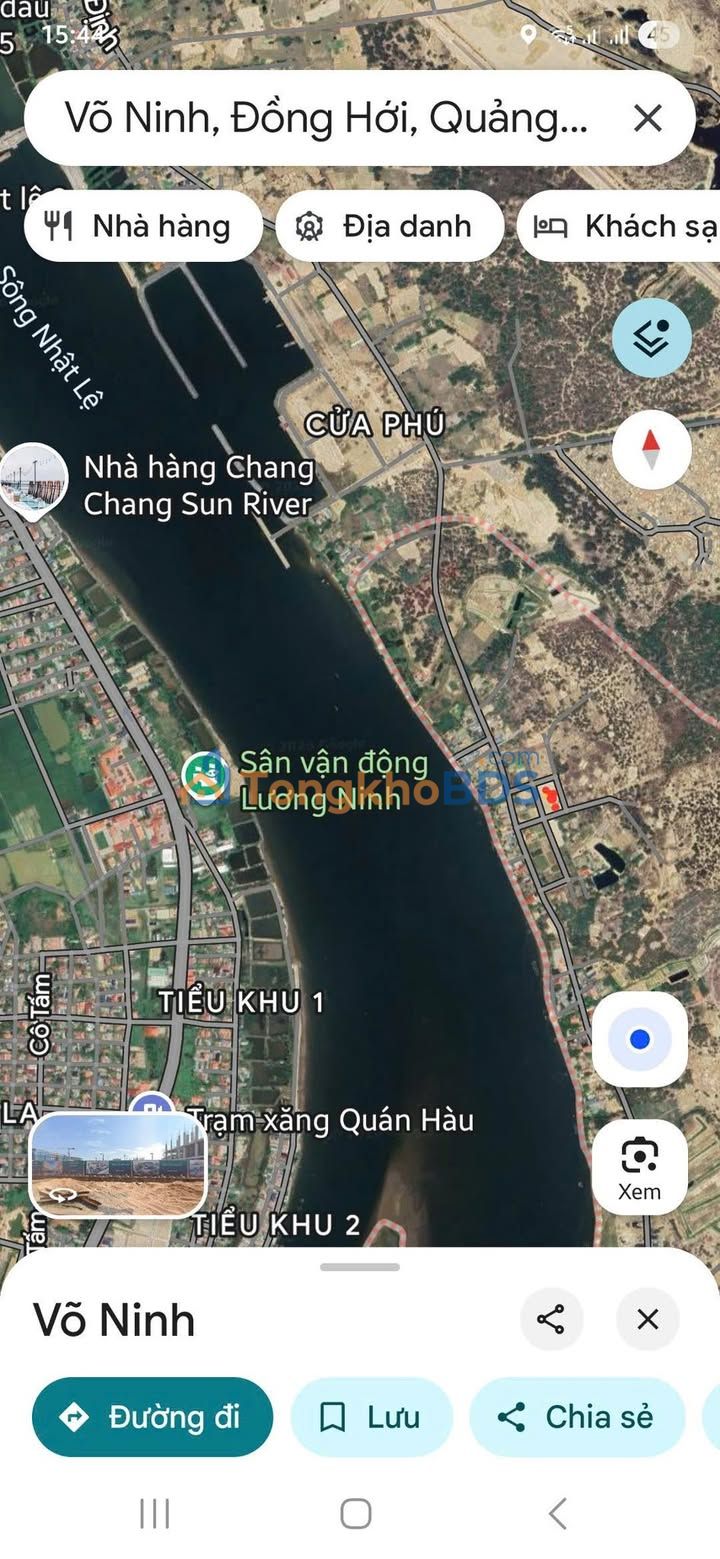Open the Street View photo thumbnail
The width and height of the screenshot is (720, 1559).
[x=118, y=1164]
